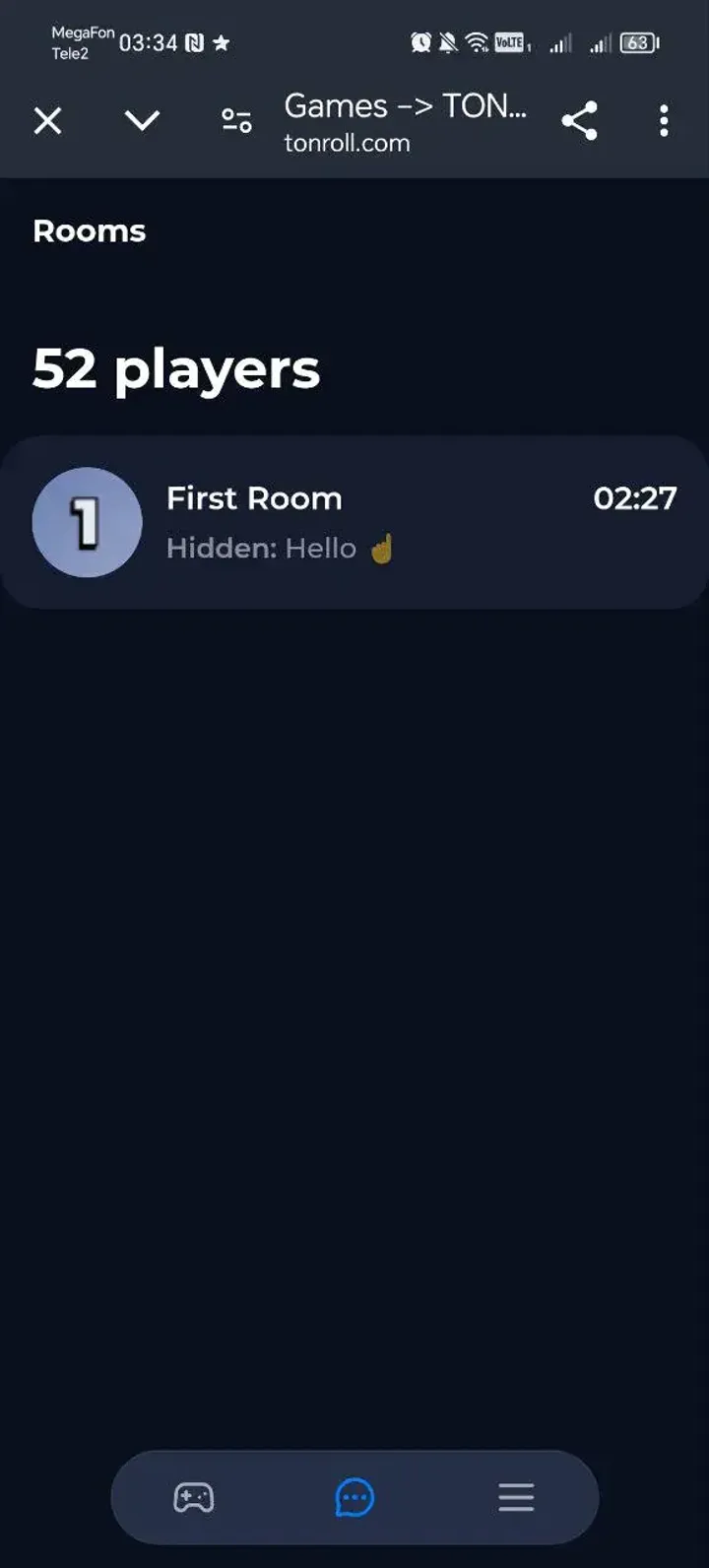Click the First Room numbered avatar

coord(87,523)
